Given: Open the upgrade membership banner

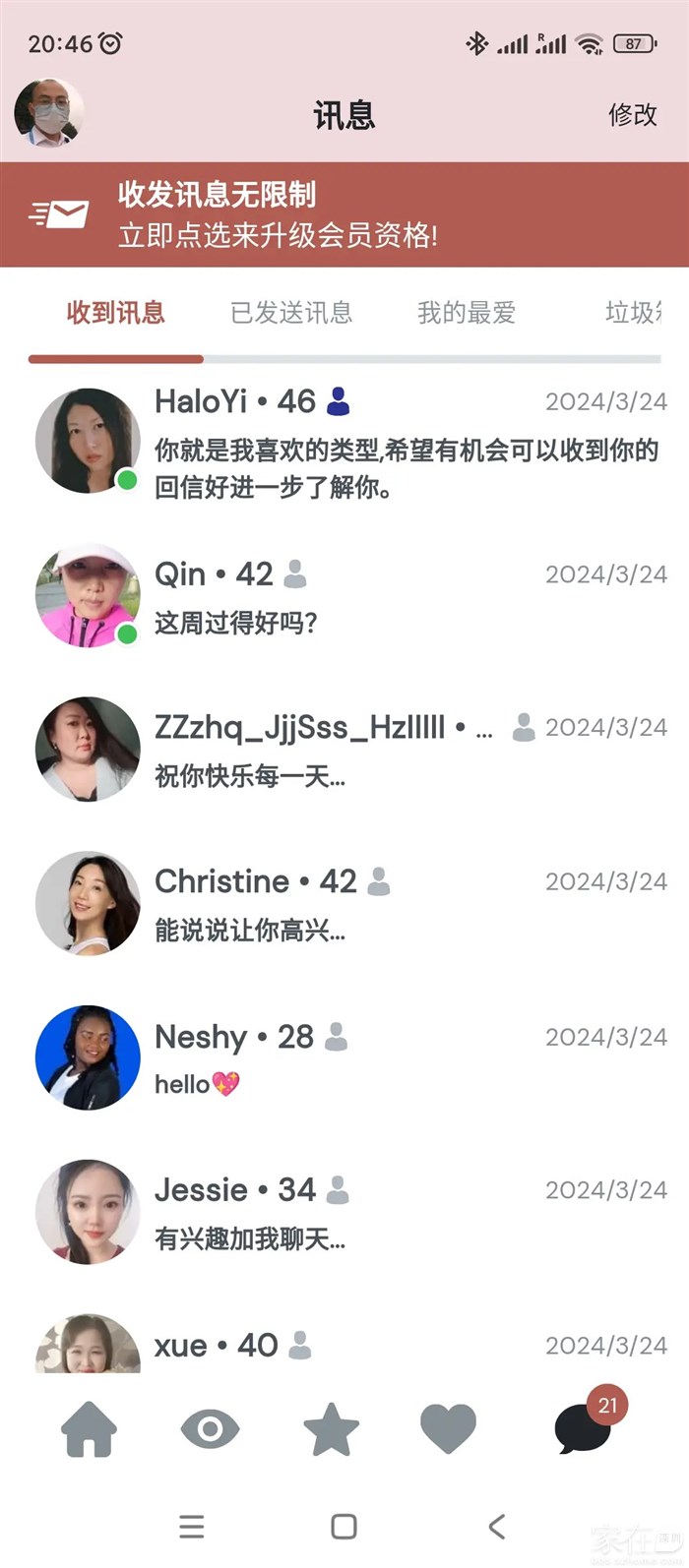Looking at the screenshot, I should (344, 214).
